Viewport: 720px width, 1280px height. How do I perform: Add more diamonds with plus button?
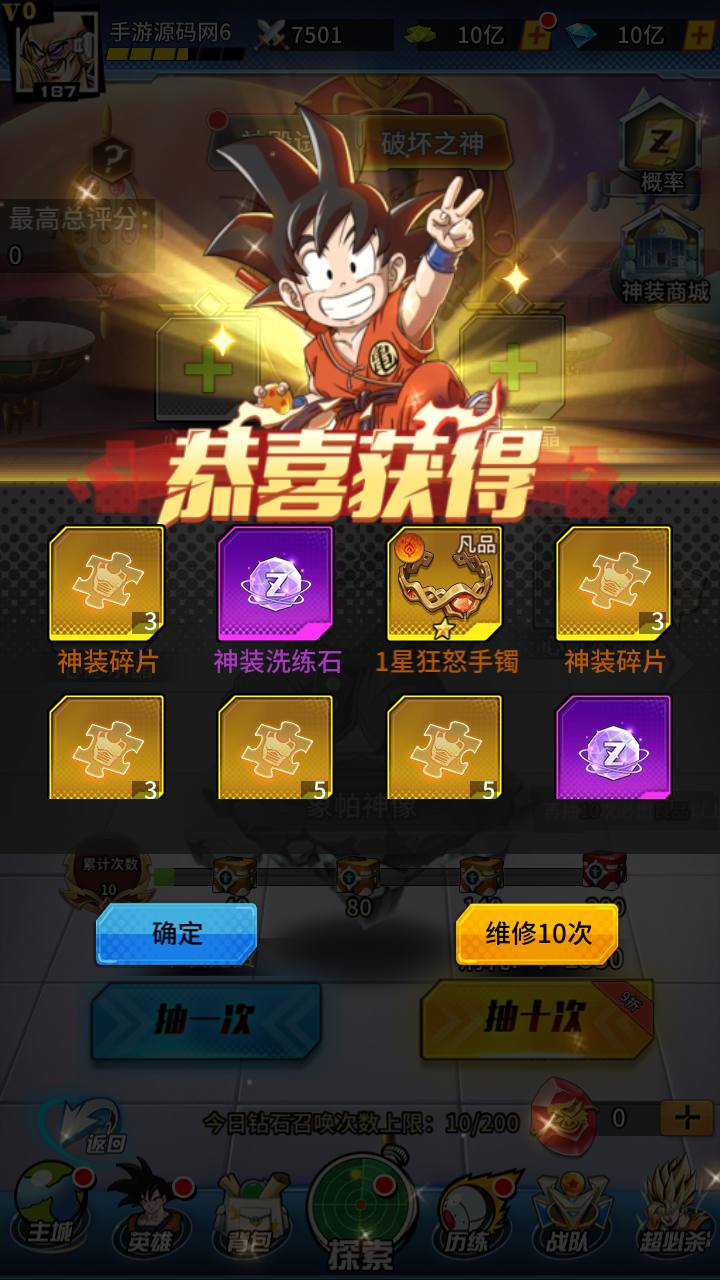(x=698, y=35)
